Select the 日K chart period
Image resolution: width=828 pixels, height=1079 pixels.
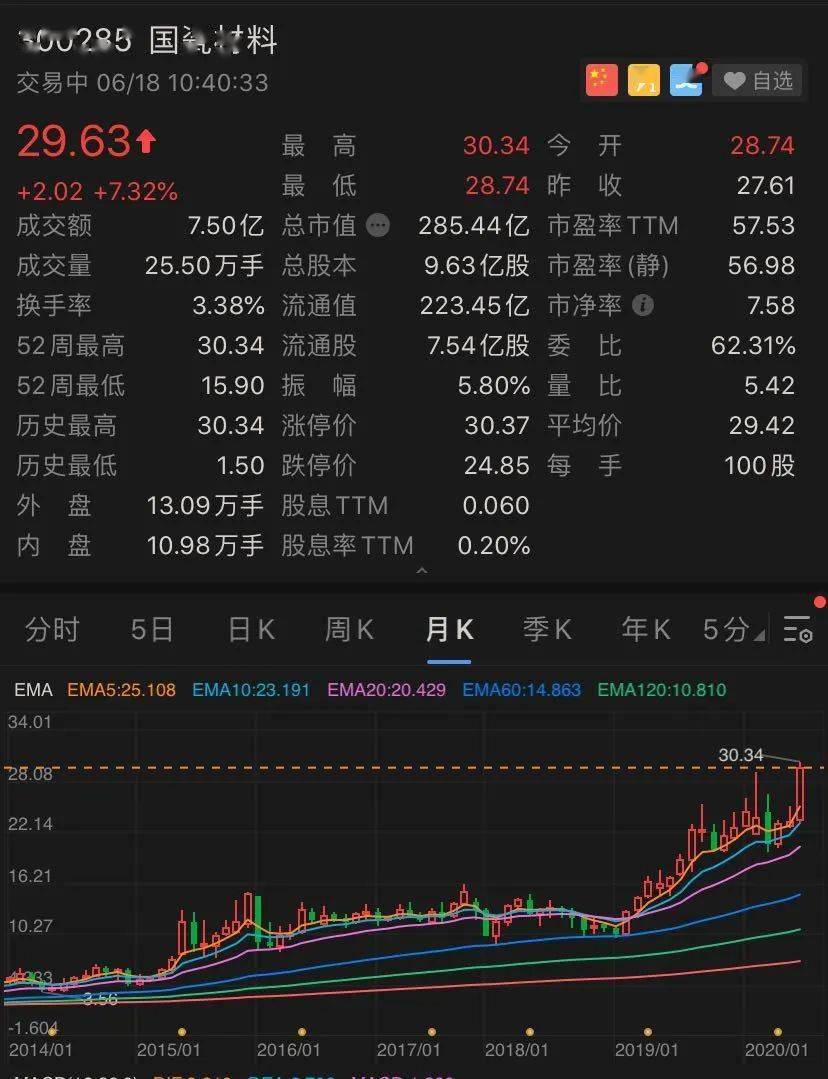pyautogui.click(x=248, y=630)
